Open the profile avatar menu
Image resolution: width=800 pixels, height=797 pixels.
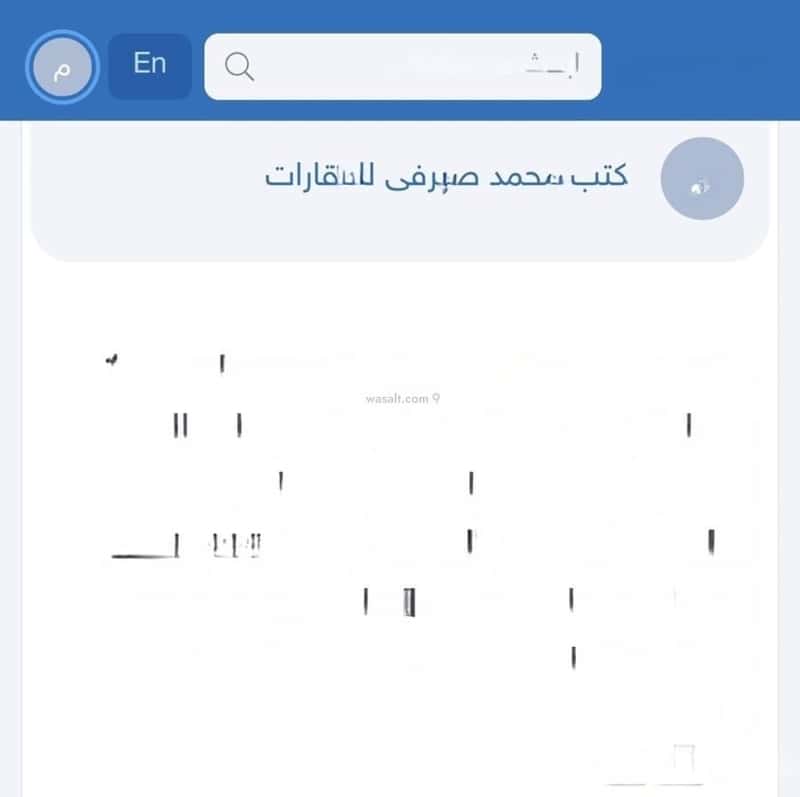point(62,67)
